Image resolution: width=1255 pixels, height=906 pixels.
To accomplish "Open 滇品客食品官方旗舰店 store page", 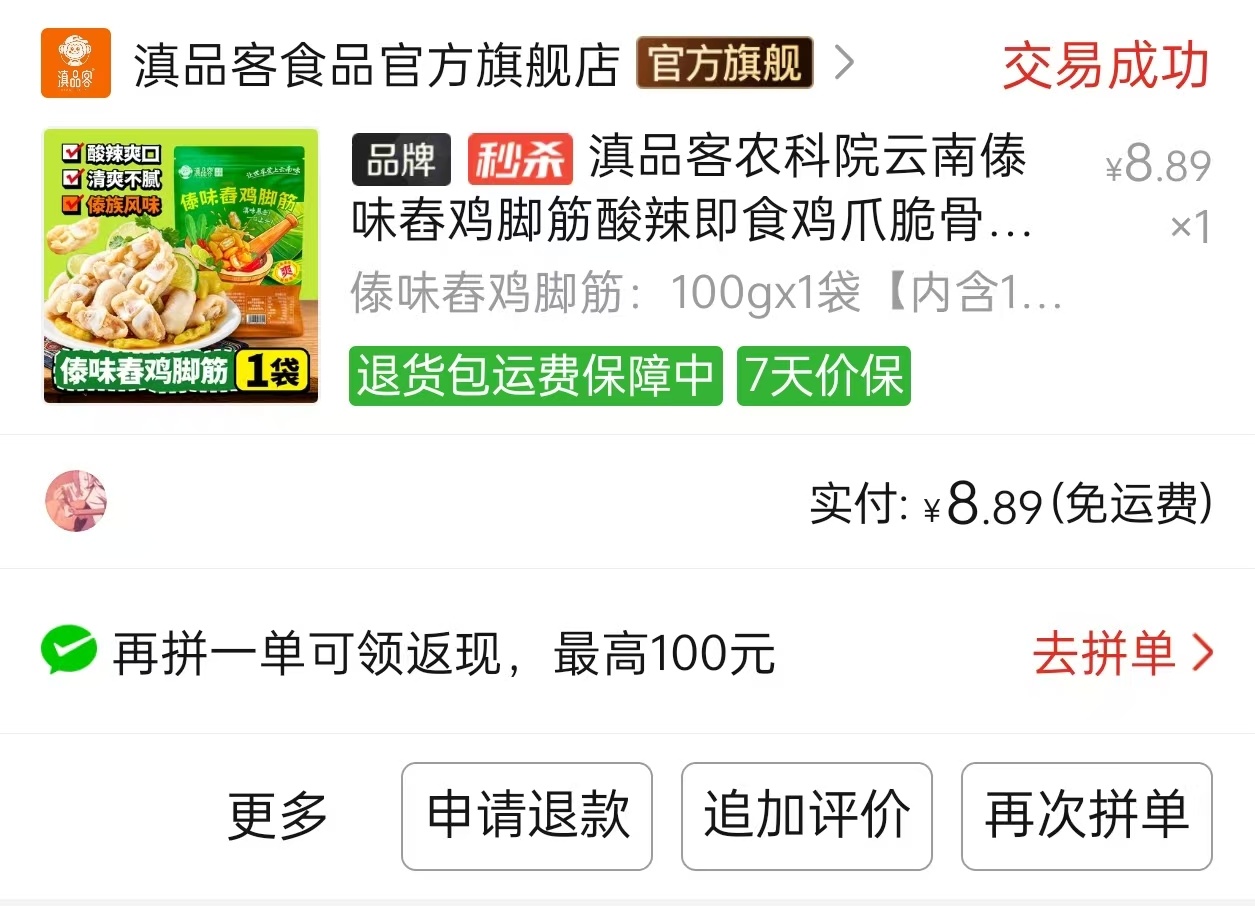I will [376, 65].
